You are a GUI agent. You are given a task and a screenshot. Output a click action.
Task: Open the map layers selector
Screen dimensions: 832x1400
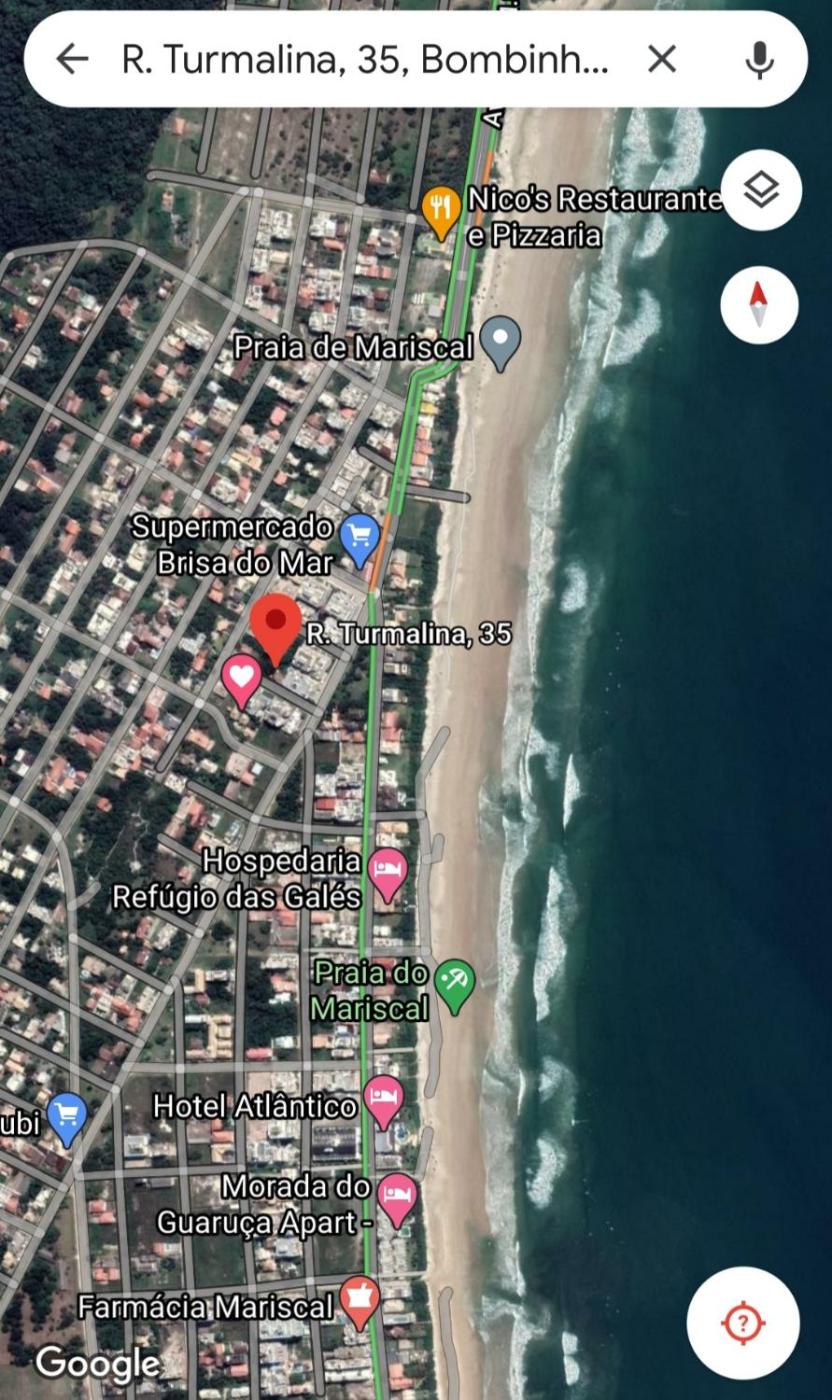tap(761, 190)
